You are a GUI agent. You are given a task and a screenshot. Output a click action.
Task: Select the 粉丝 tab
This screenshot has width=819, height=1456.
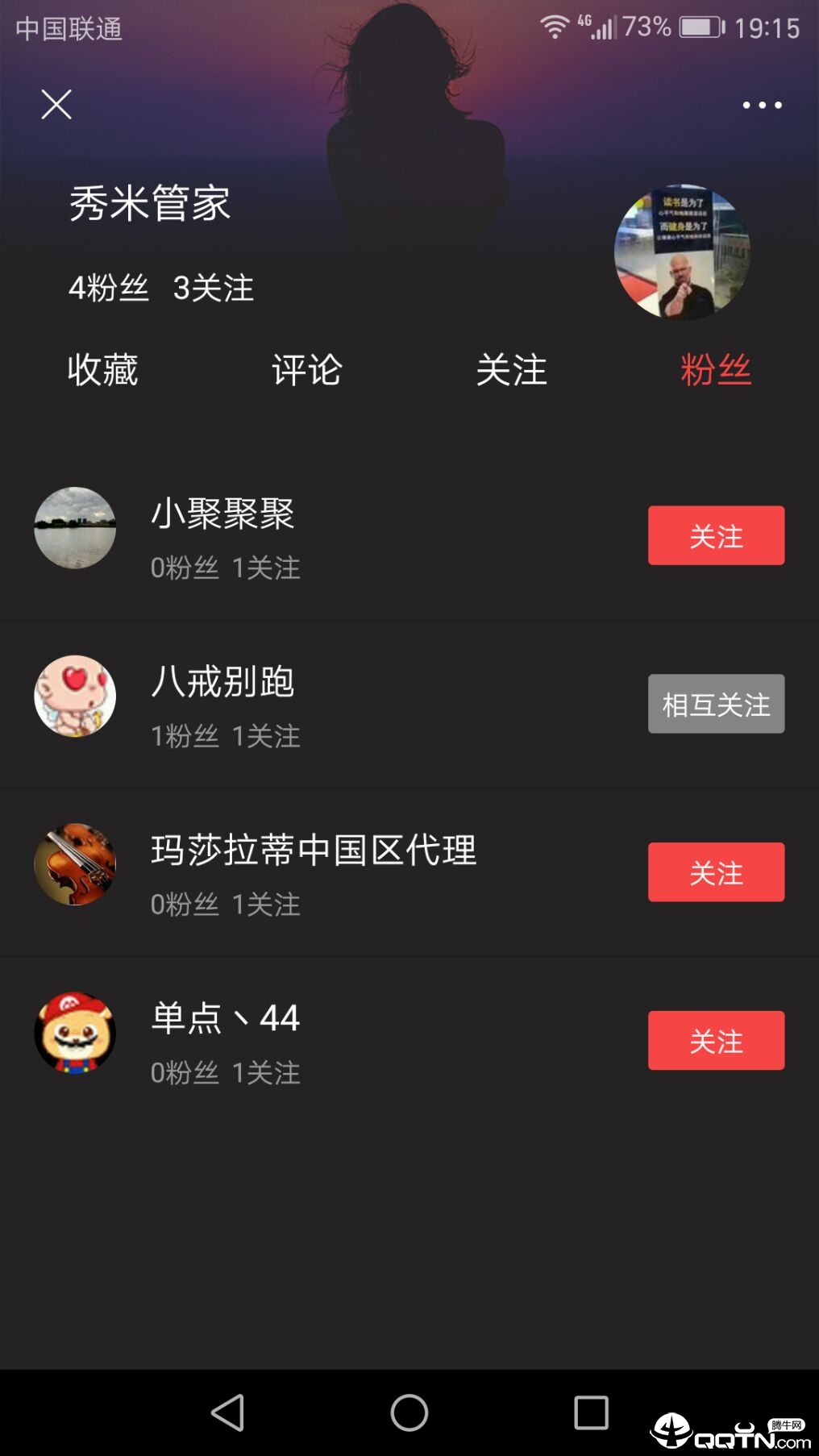pos(715,370)
